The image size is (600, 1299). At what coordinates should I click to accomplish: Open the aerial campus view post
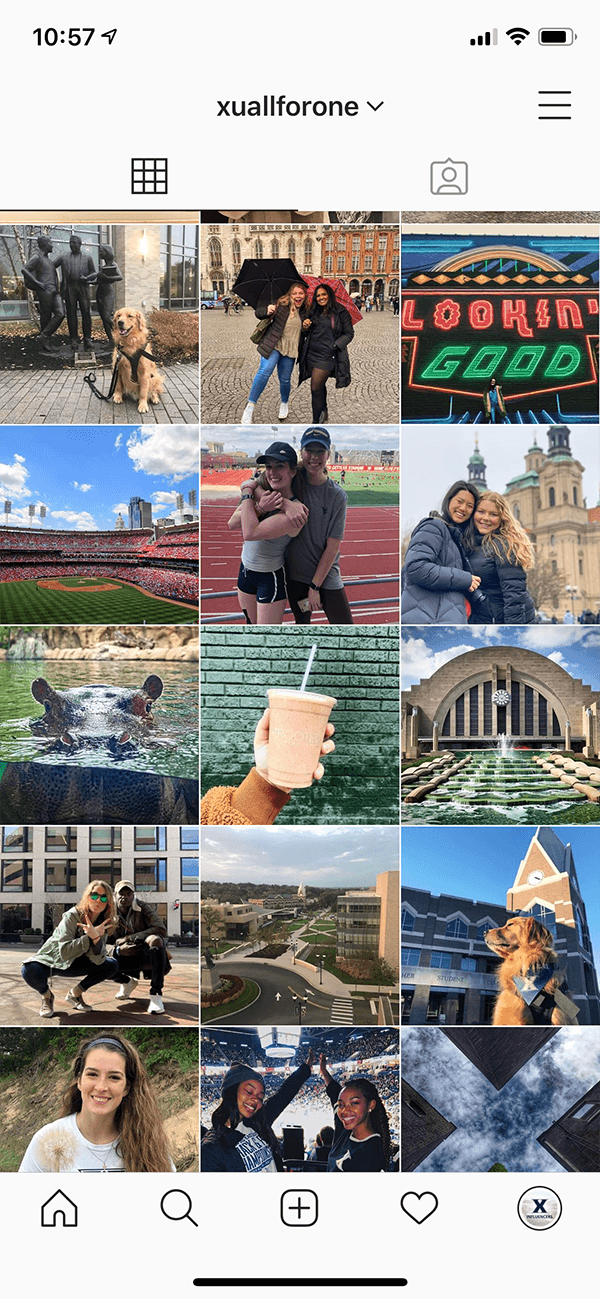click(300, 924)
